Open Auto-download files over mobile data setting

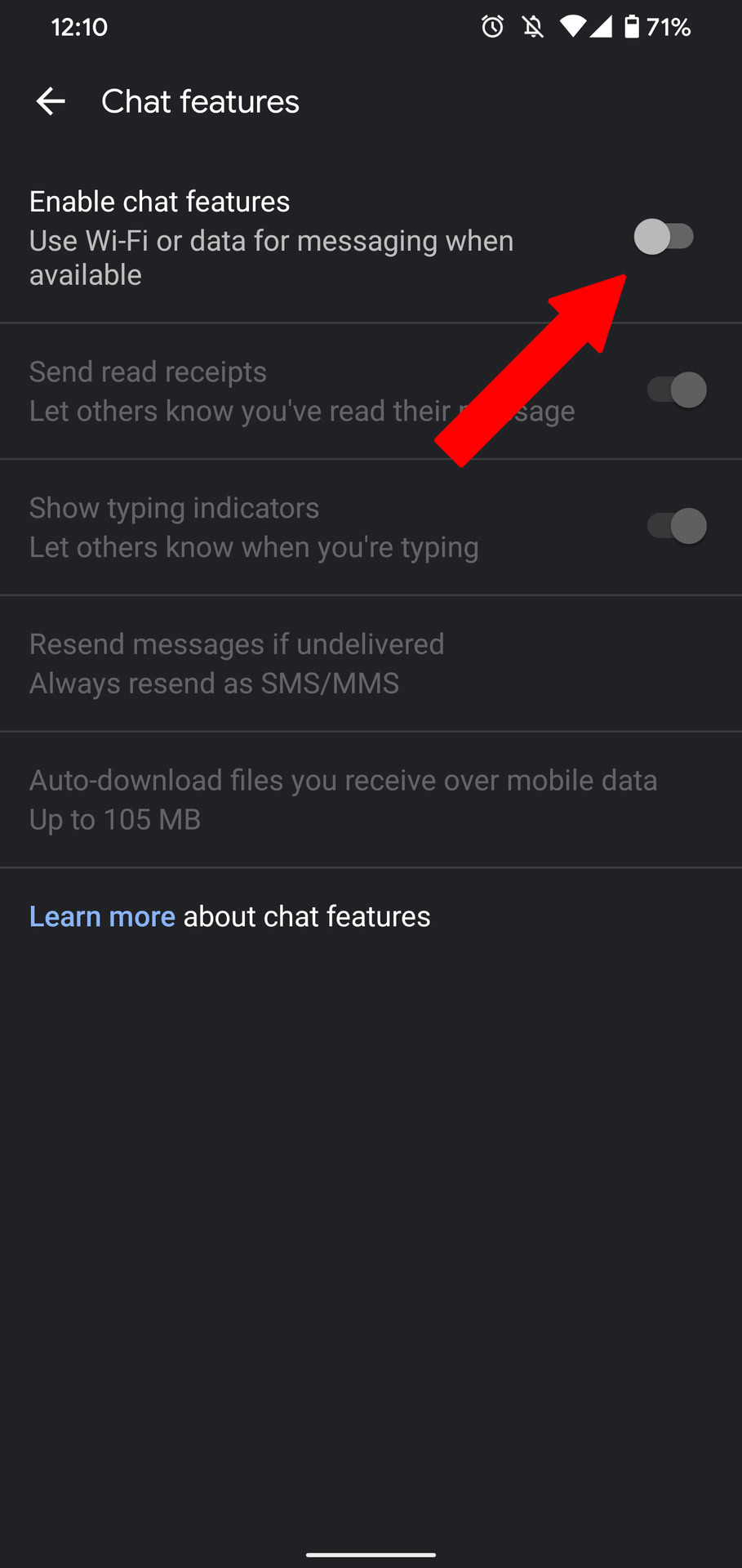[343, 799]
